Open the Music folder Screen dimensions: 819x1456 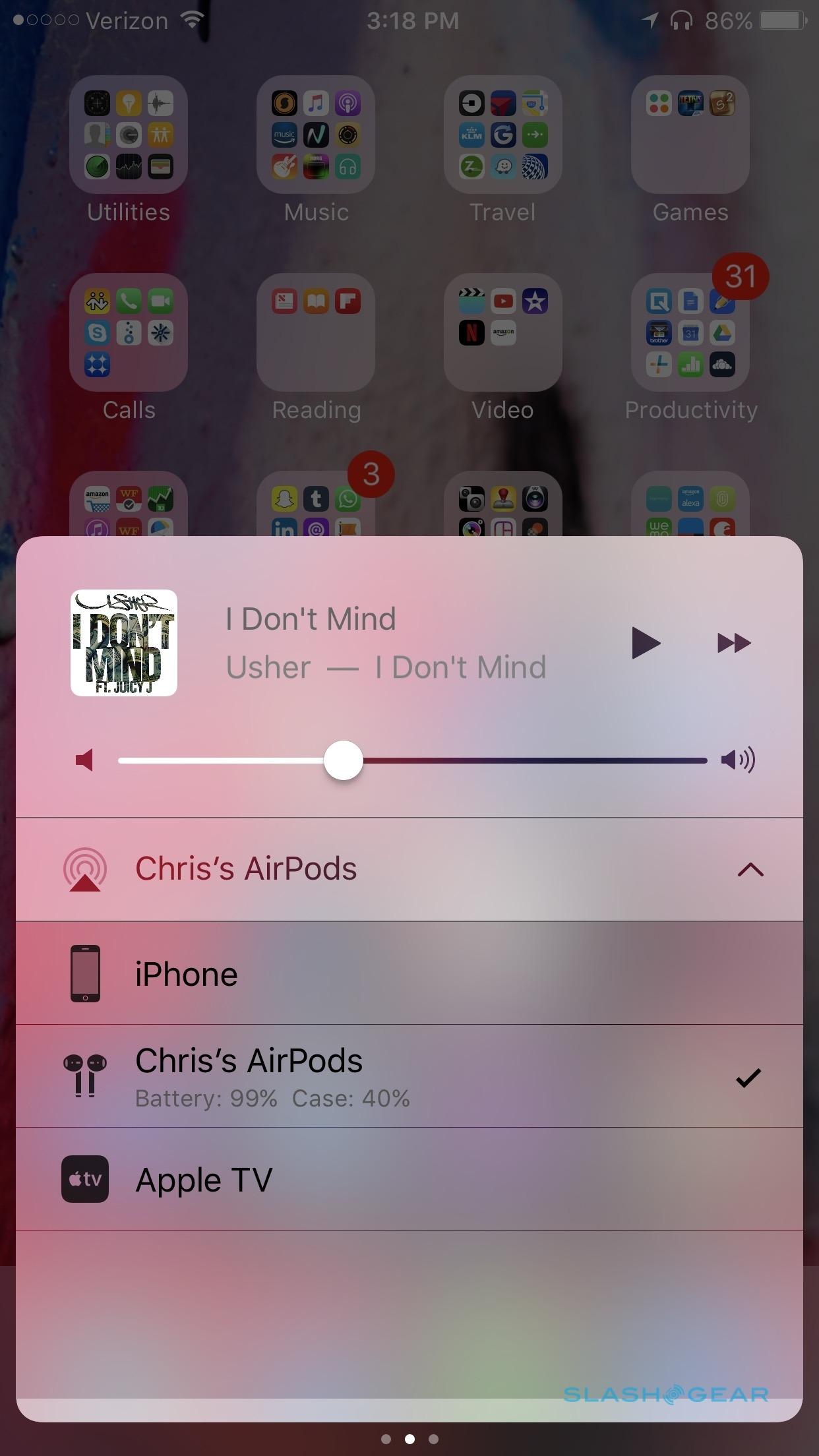pos(316,135)
